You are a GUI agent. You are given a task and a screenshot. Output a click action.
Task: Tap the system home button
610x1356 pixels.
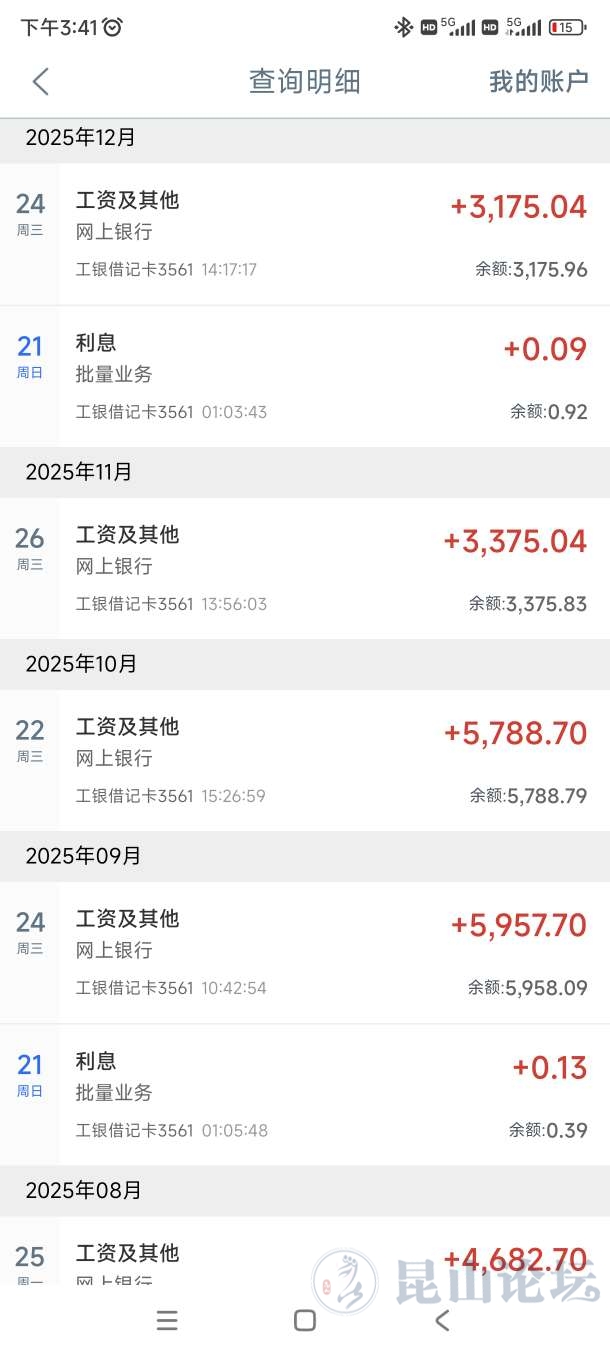point(305,1321)
